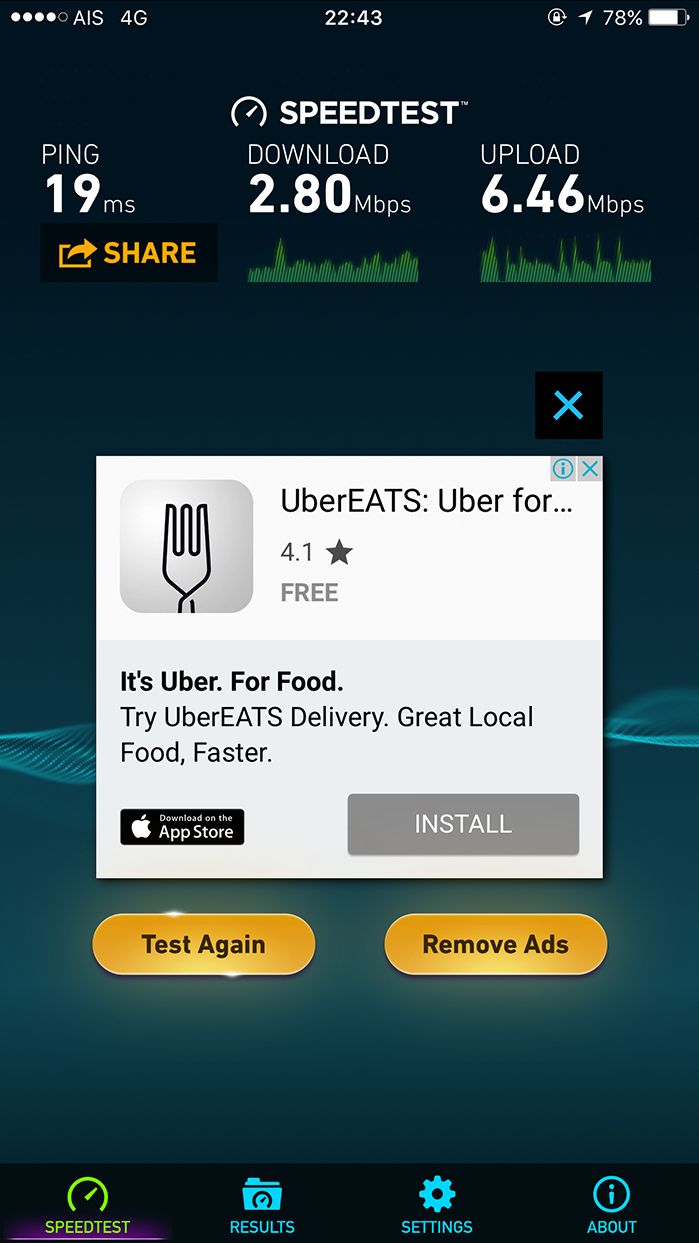Open the App Store download badge
This screenshot has height=1243, width=699.
[182, 827]
